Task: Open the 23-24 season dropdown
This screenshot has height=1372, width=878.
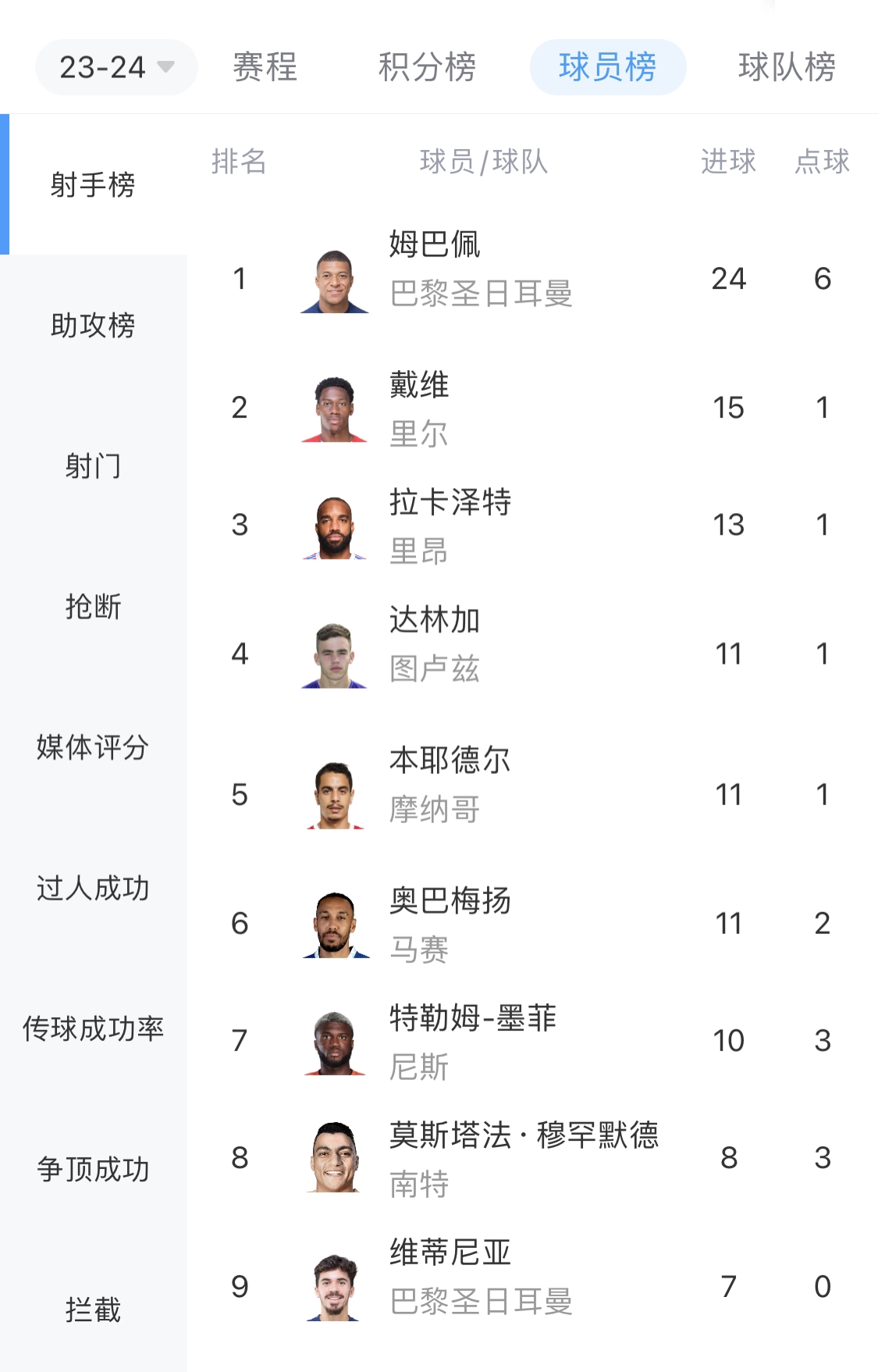Action: (x=116, y=67)
